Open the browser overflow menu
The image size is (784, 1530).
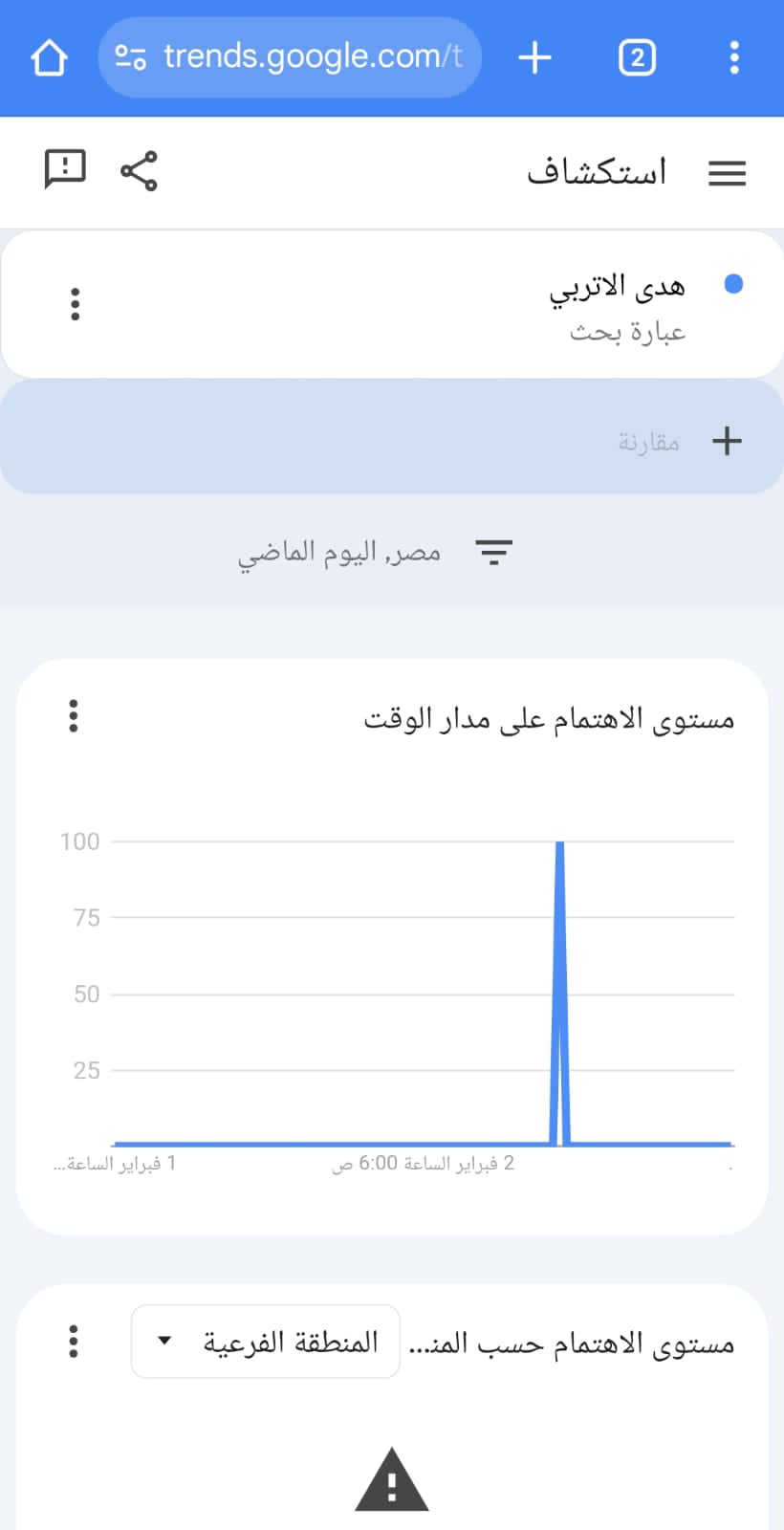(x=734, y=57)
